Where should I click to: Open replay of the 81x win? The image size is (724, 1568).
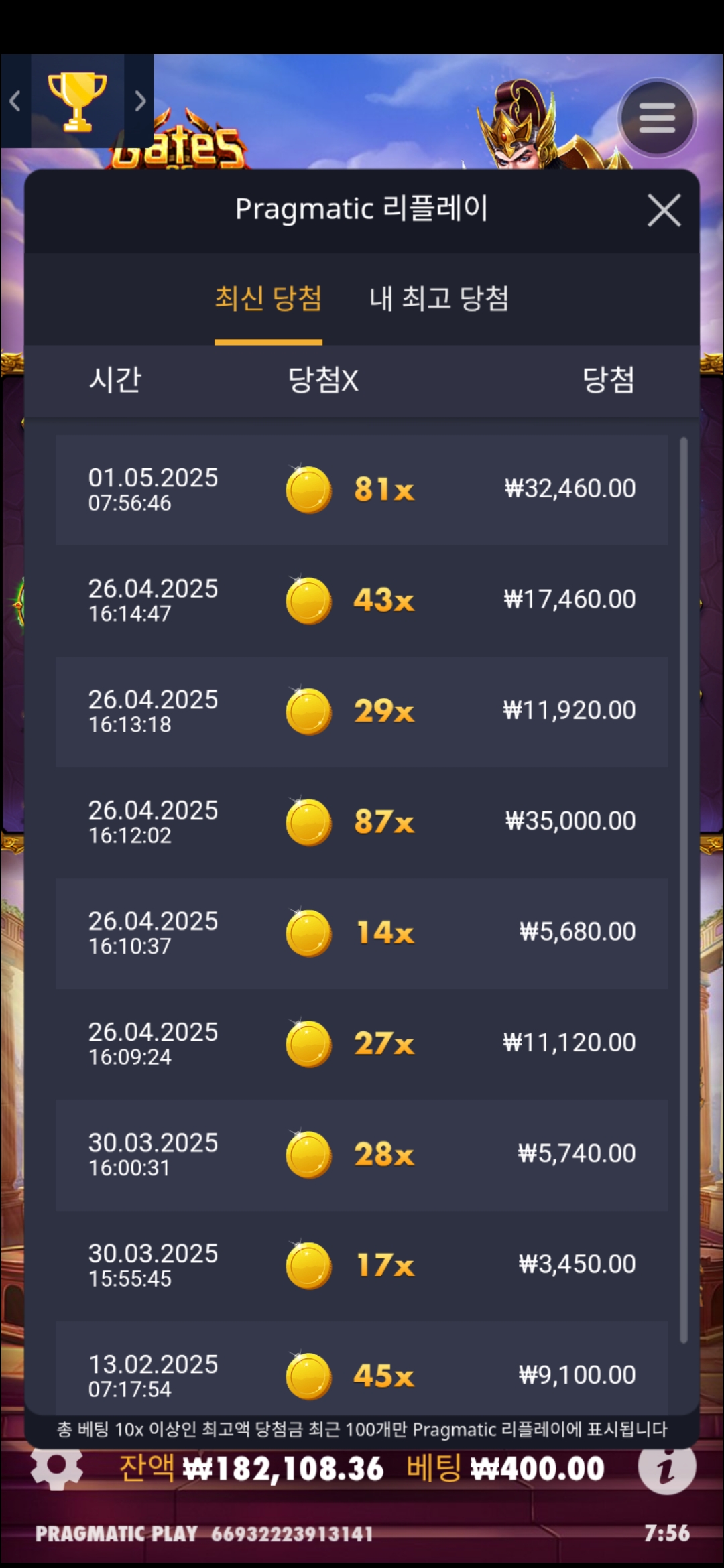coord(362,490)
